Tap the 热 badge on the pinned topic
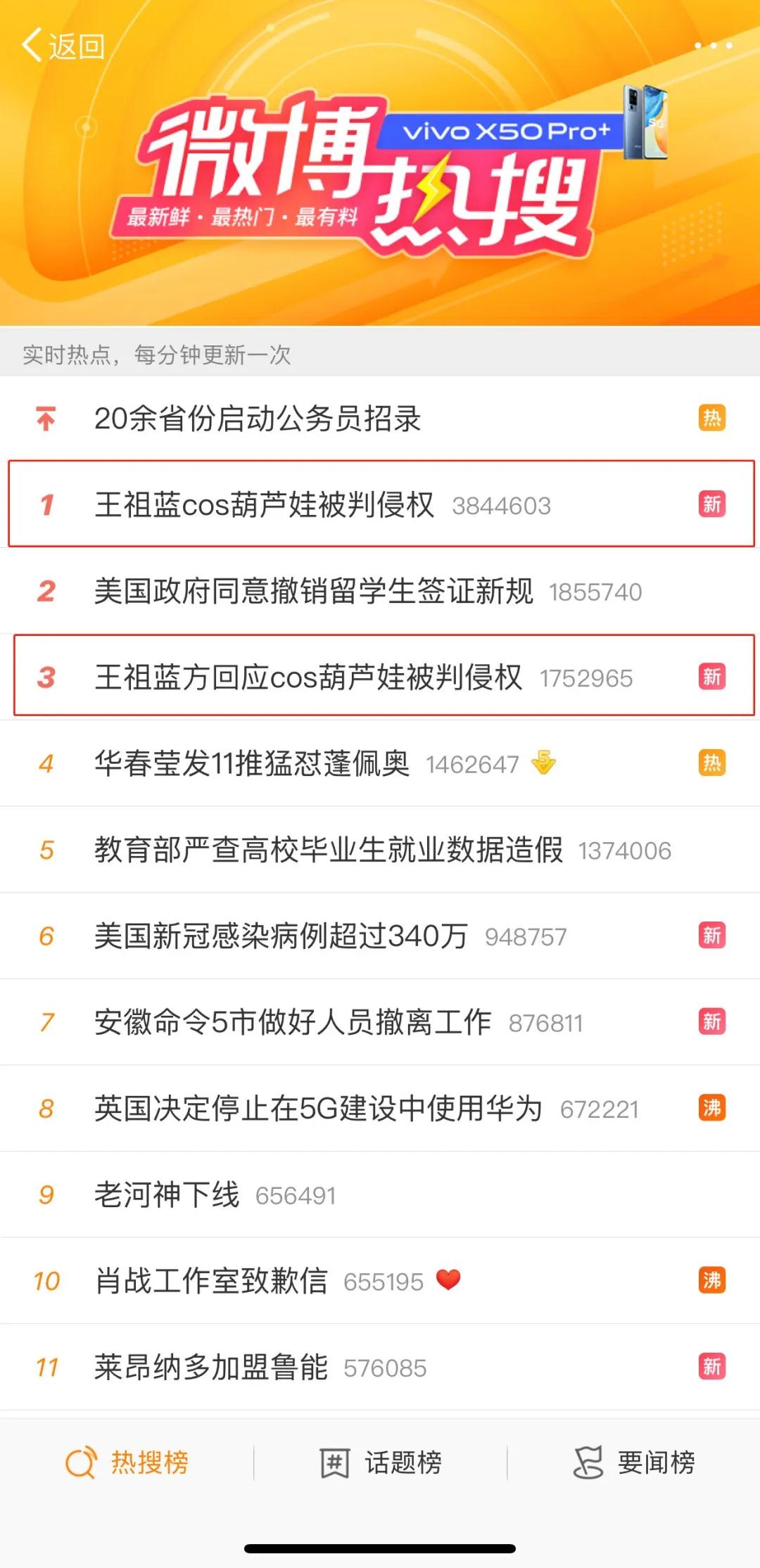The width and height of the screenshot is (760, 1568). 712,419
